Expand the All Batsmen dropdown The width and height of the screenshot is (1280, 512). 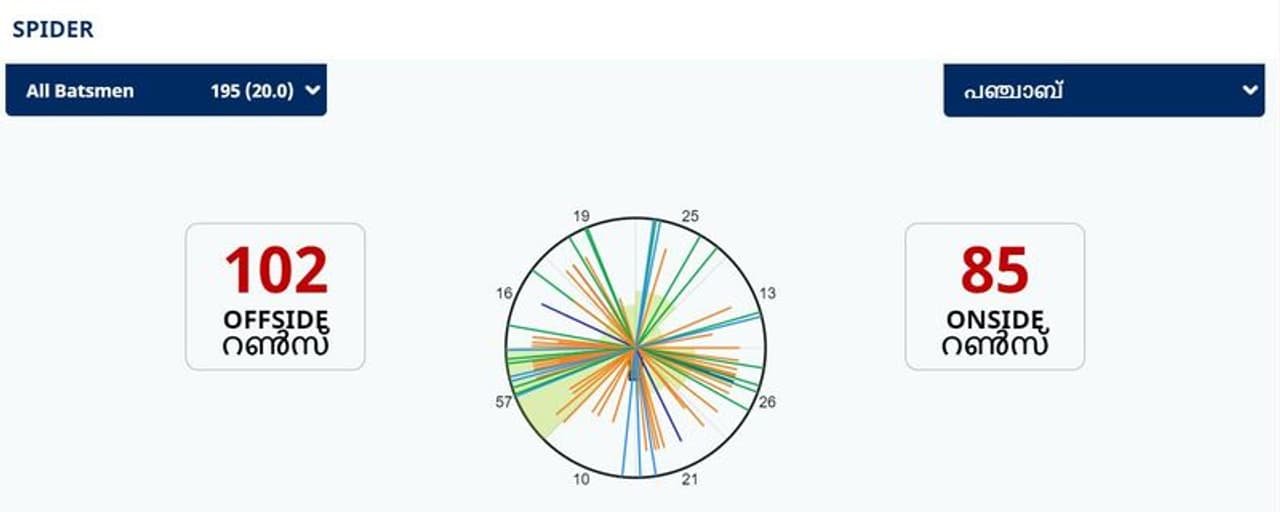point(166,91)
